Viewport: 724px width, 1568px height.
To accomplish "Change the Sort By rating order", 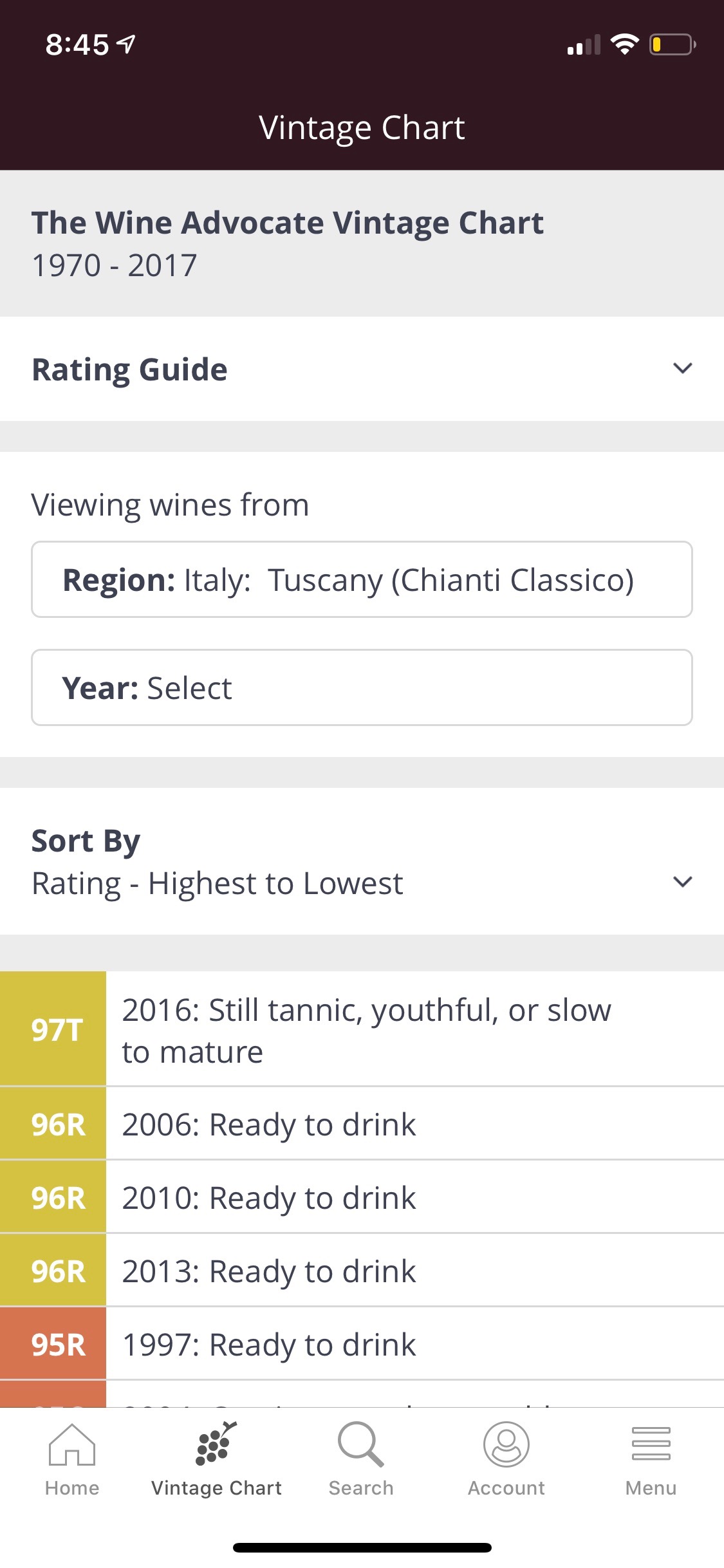I will coord(362,861).
